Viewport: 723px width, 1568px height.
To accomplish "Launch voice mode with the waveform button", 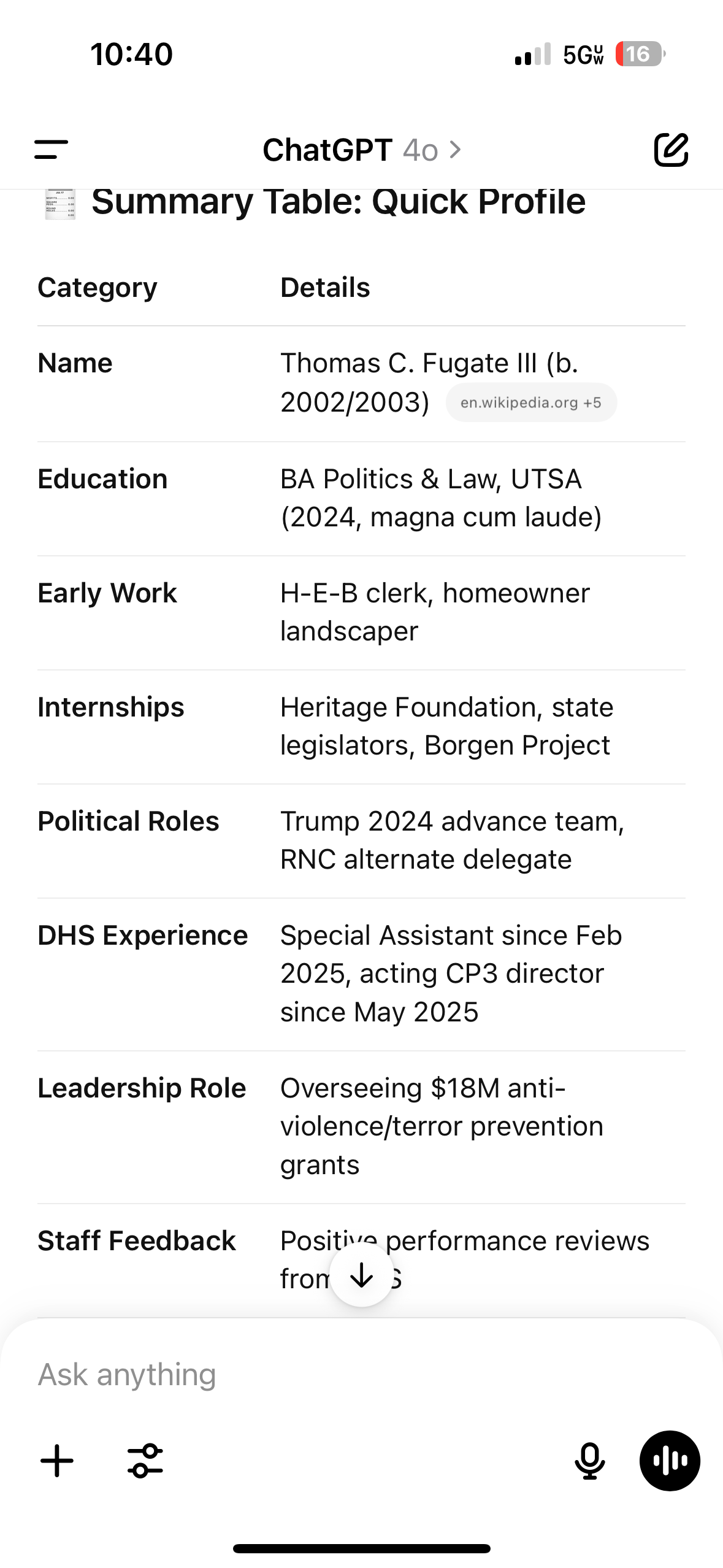I will pyautogui.click(x=670, y=1461).
